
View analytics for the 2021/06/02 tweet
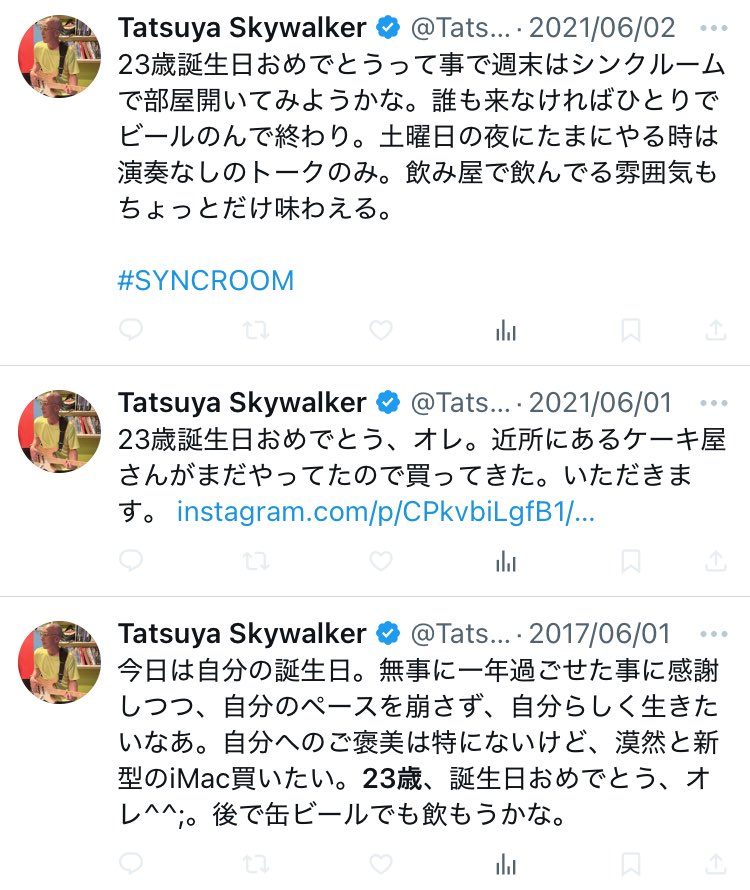[x=506, y=329]
